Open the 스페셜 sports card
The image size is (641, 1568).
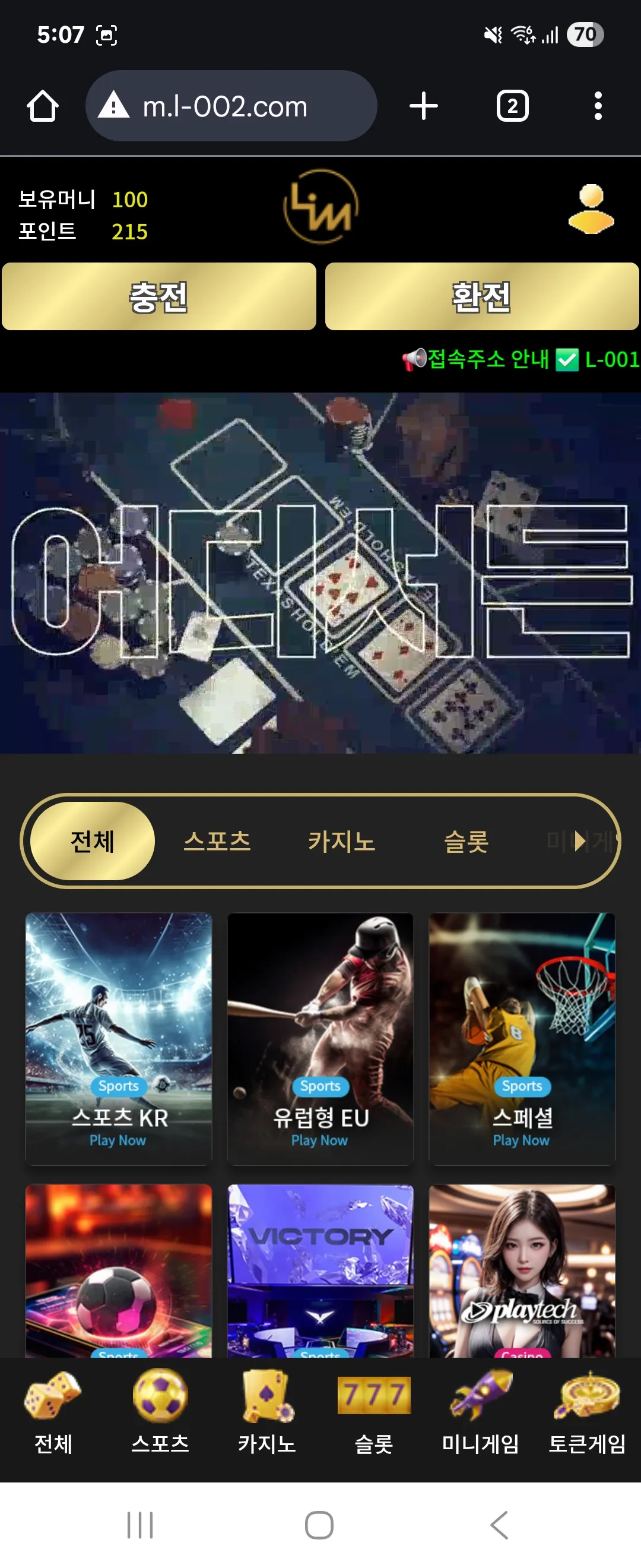coord(522,1038)
